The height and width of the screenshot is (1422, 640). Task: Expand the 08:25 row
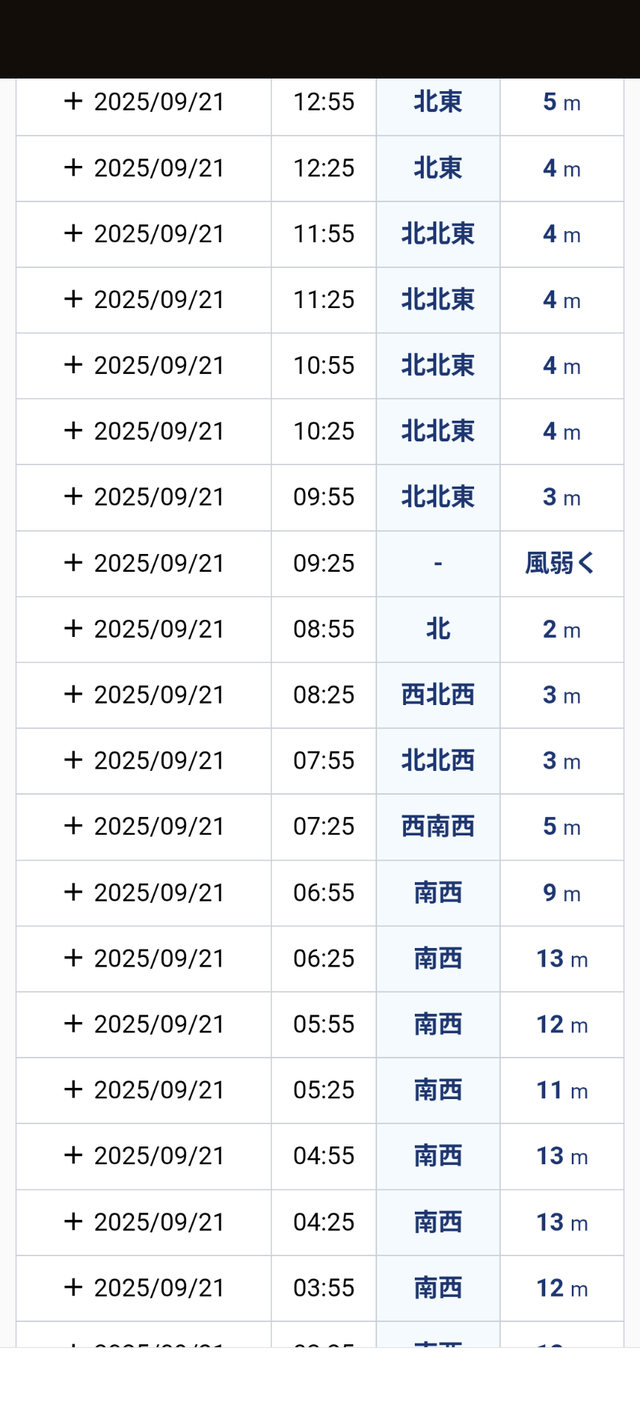[x=73, y=694]
